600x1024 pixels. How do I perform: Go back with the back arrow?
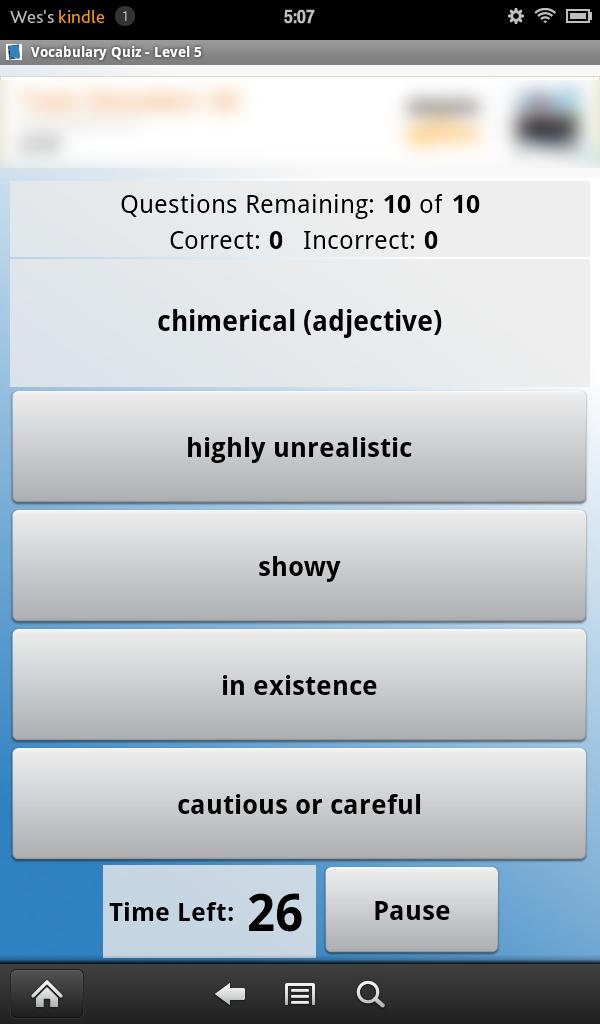coord(231,993)
